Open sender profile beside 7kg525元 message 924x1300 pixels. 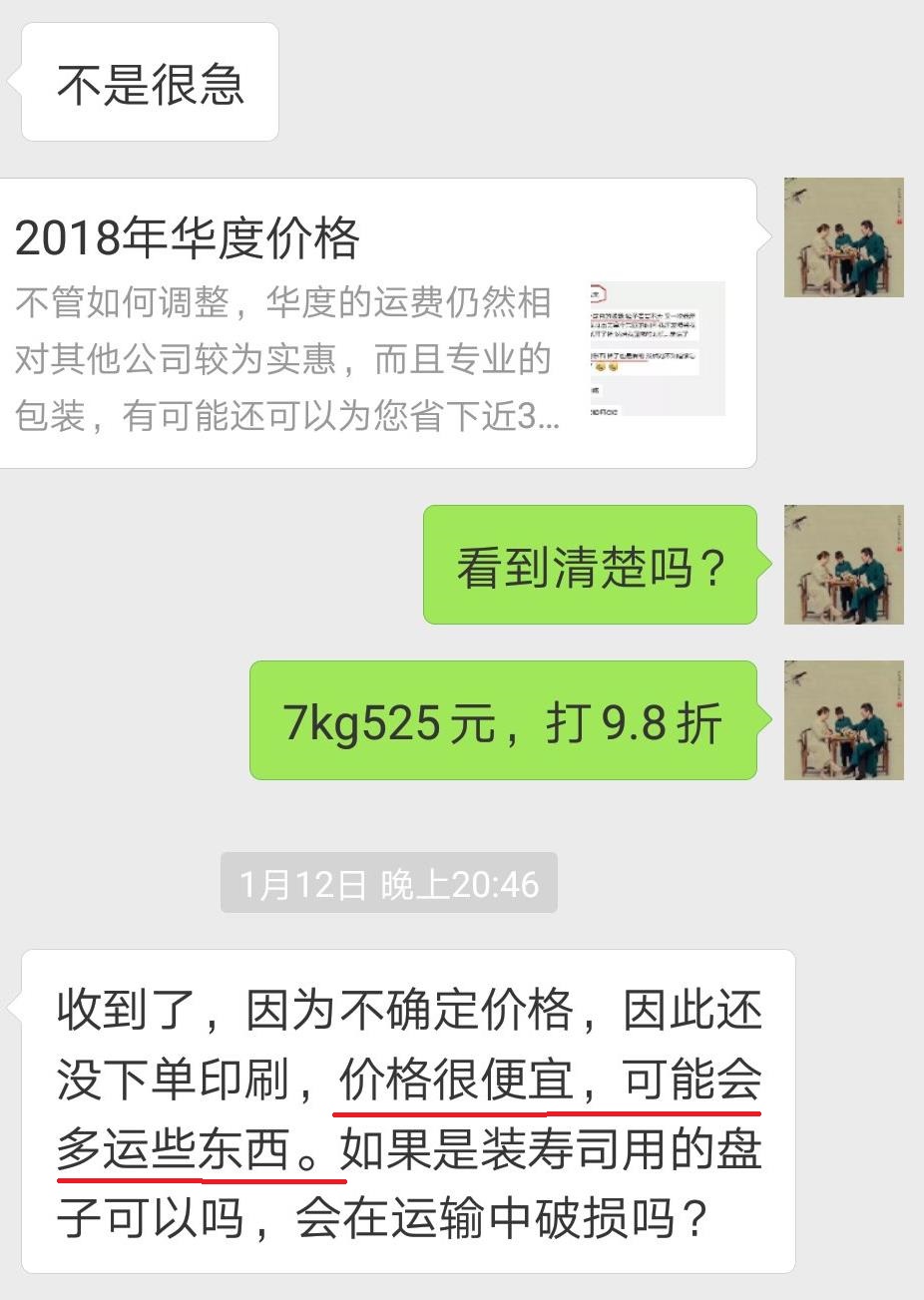pos(843,720)
